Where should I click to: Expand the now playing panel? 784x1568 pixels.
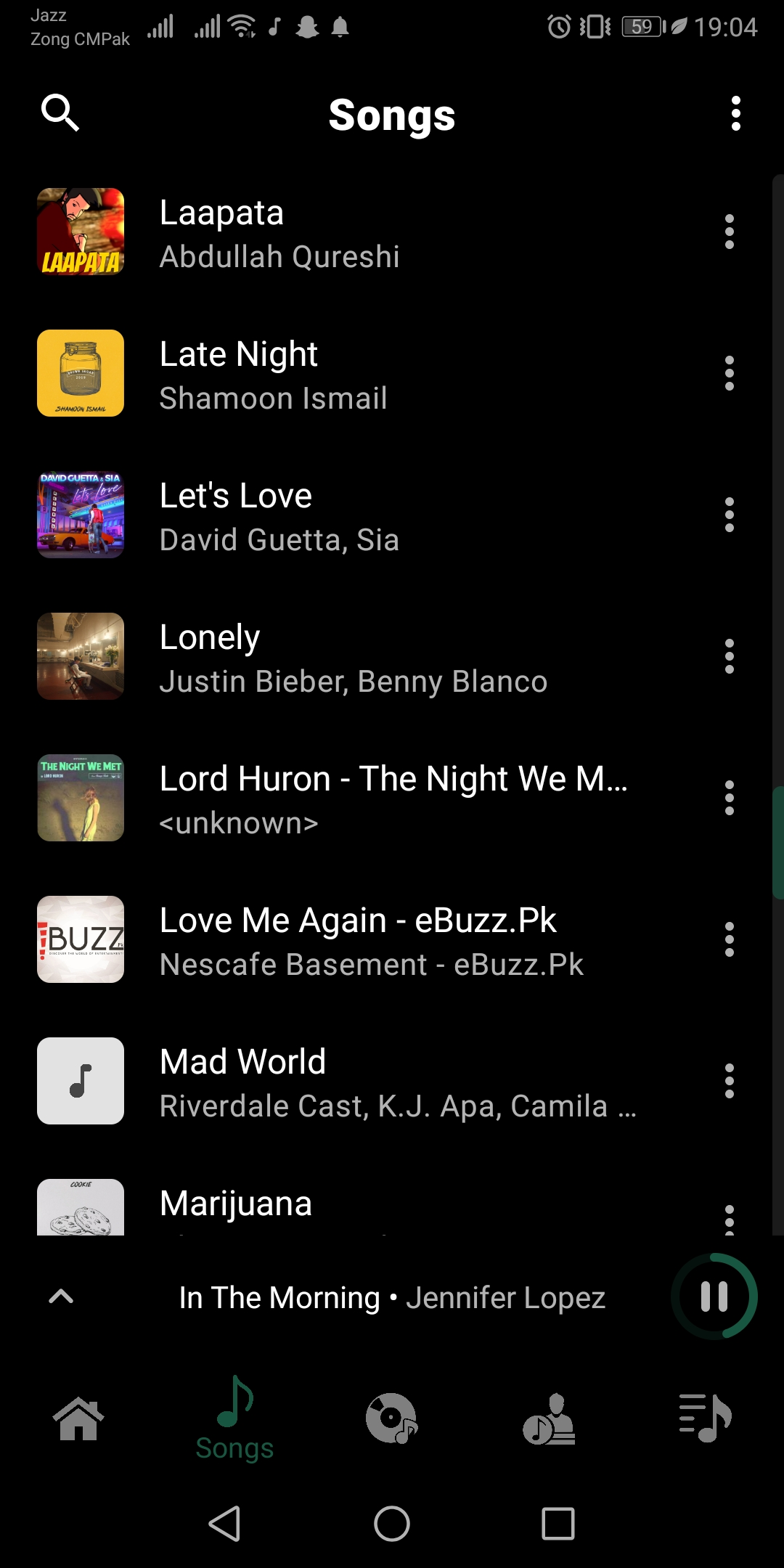[x=61, y=1297]
